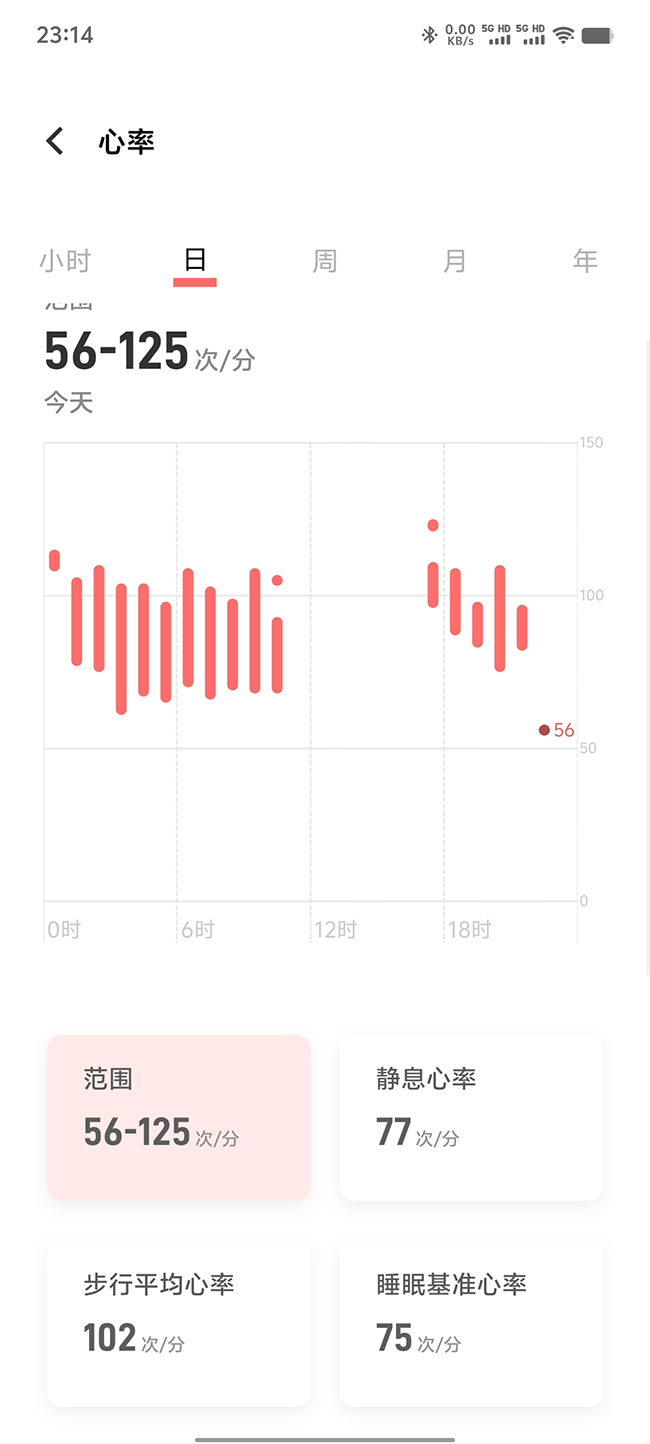
Task: Select the 范围 card
Action: [x=179, y=1118]
